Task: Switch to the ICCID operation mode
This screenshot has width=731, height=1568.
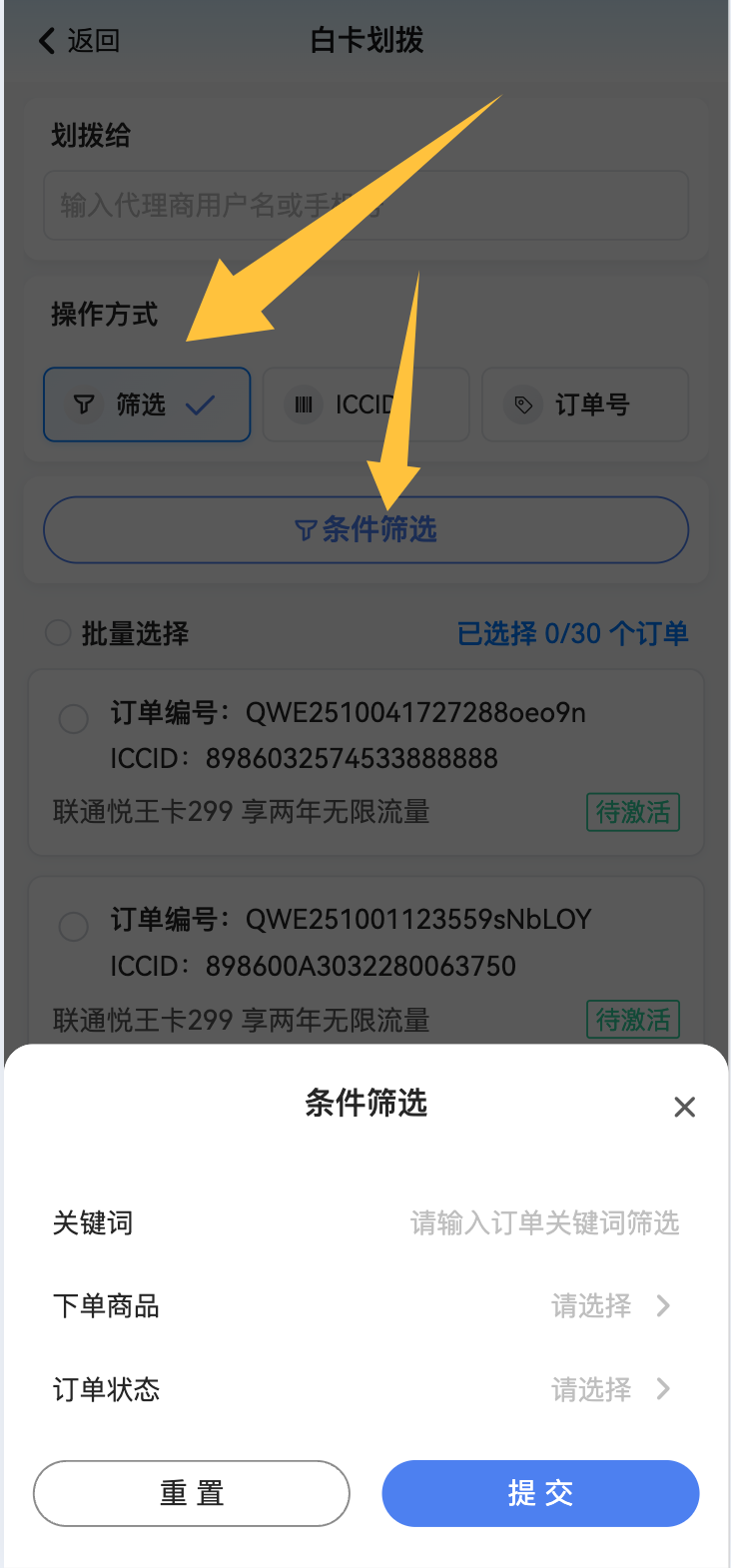Action: pos(365,404)
